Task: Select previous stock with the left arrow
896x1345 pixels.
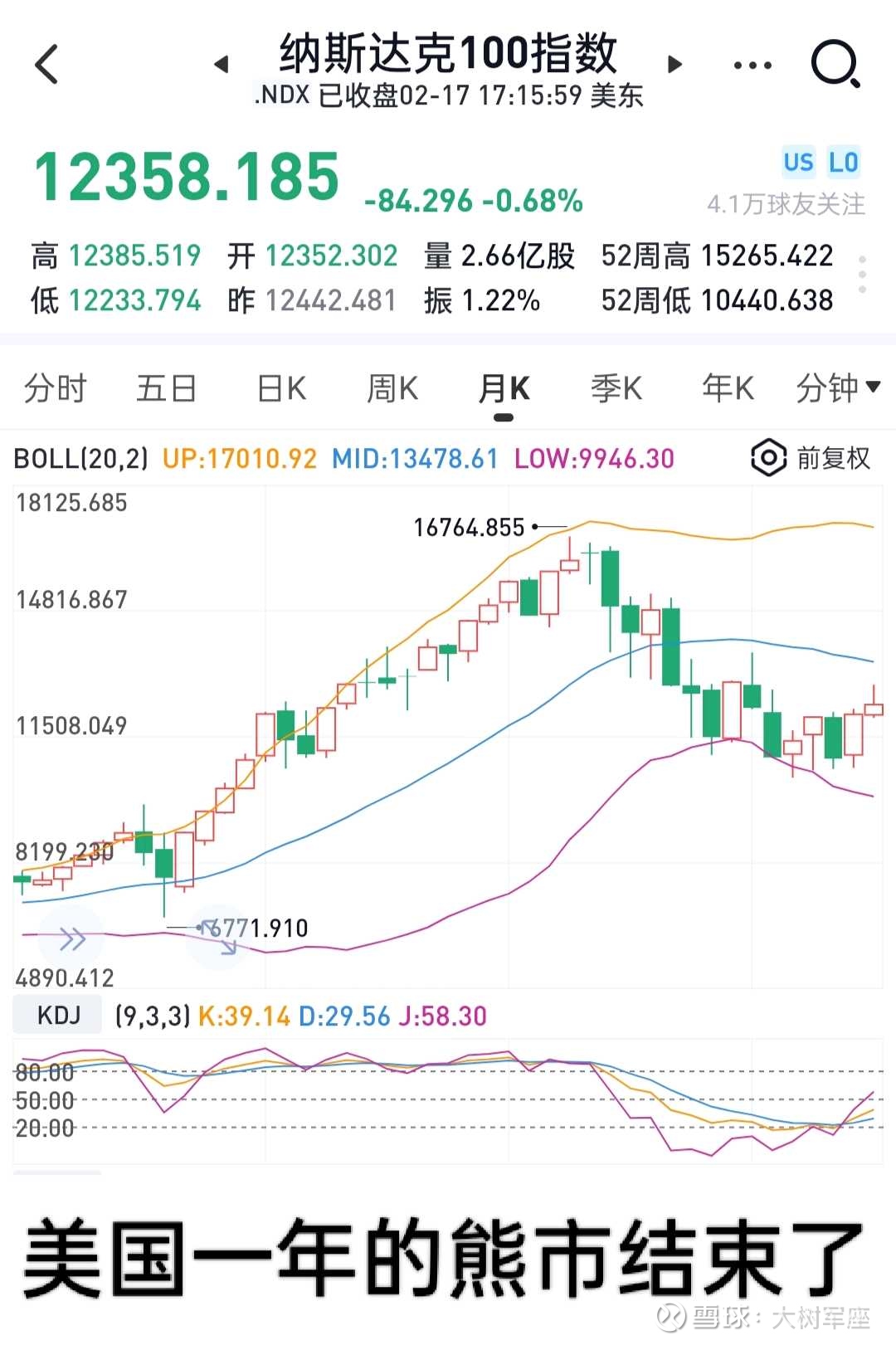Action: point(221,64)
